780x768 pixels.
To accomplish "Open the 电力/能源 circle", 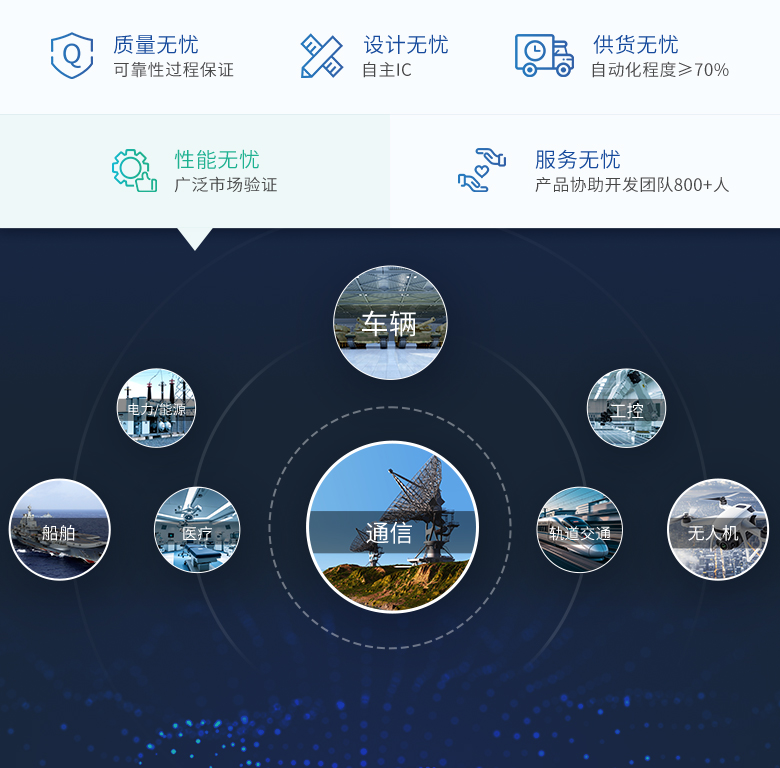I will pyautogui.click(x=157, y=408).
